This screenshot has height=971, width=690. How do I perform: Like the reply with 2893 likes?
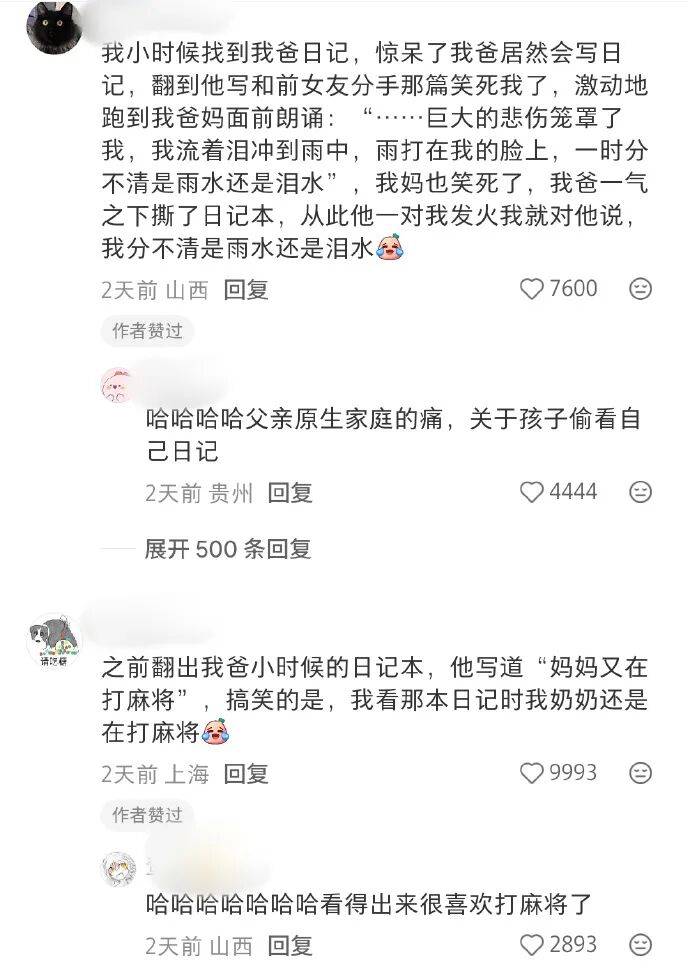tap(532, 944)
